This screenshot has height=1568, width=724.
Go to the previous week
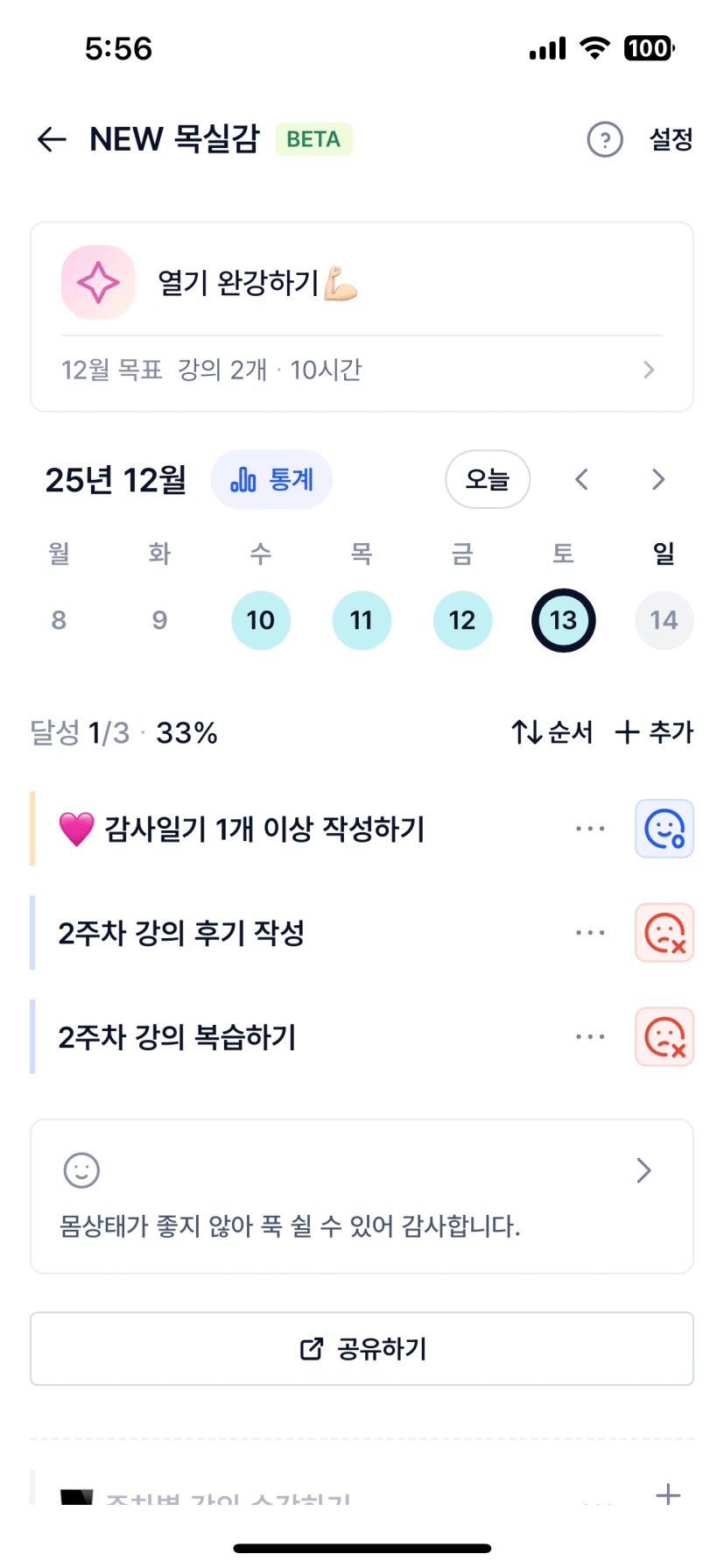click(x=581, y=479)
